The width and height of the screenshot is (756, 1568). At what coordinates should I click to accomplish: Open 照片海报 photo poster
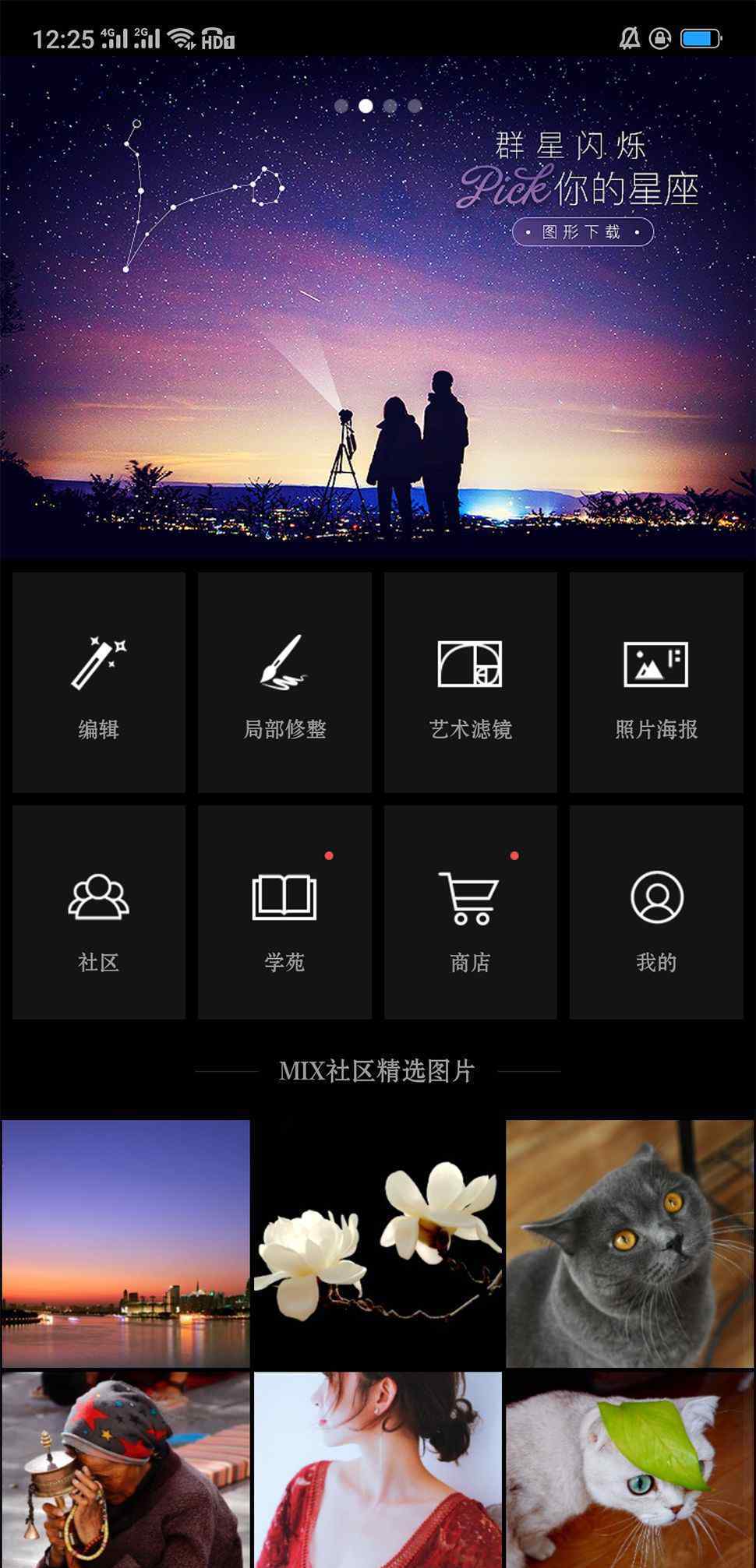click(656, 682)
